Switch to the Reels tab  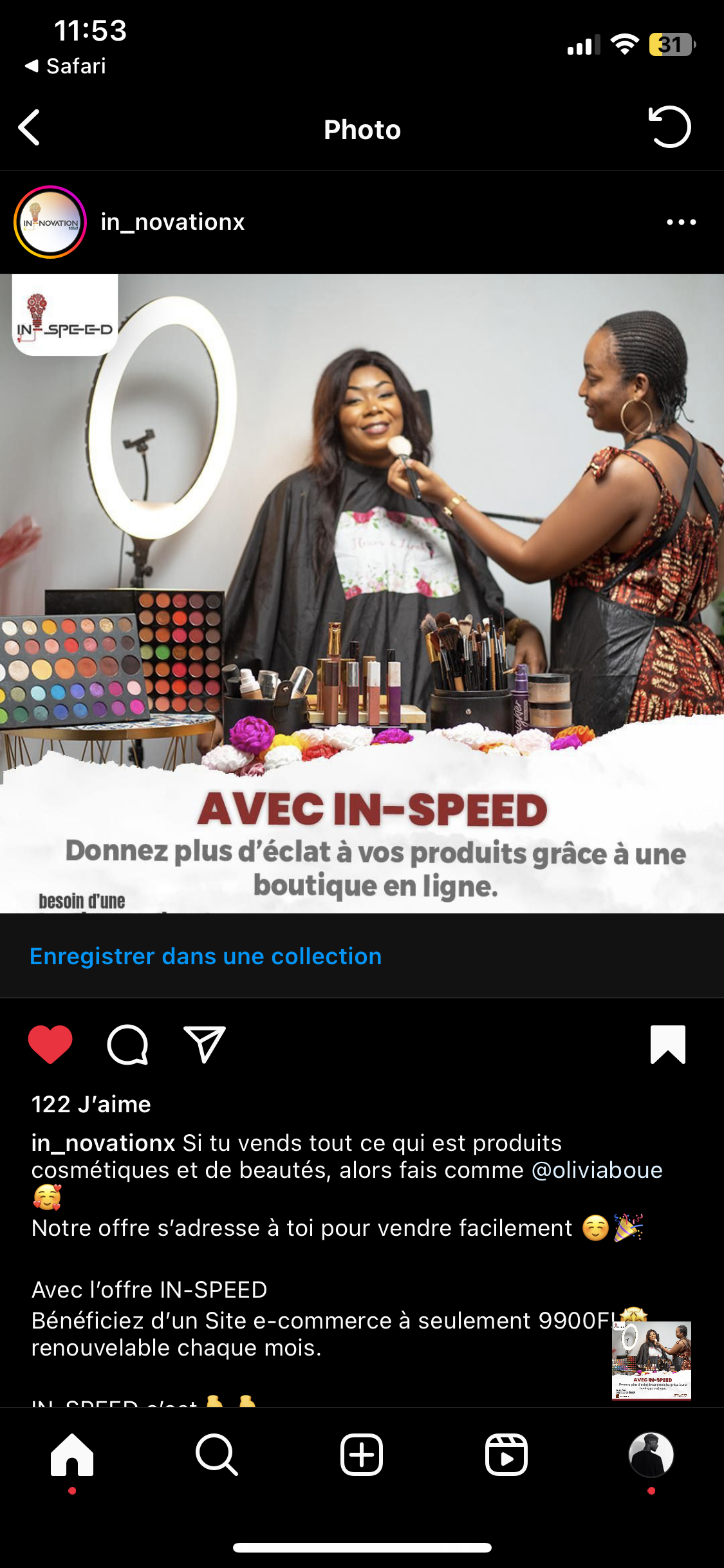coord(506,1455)
